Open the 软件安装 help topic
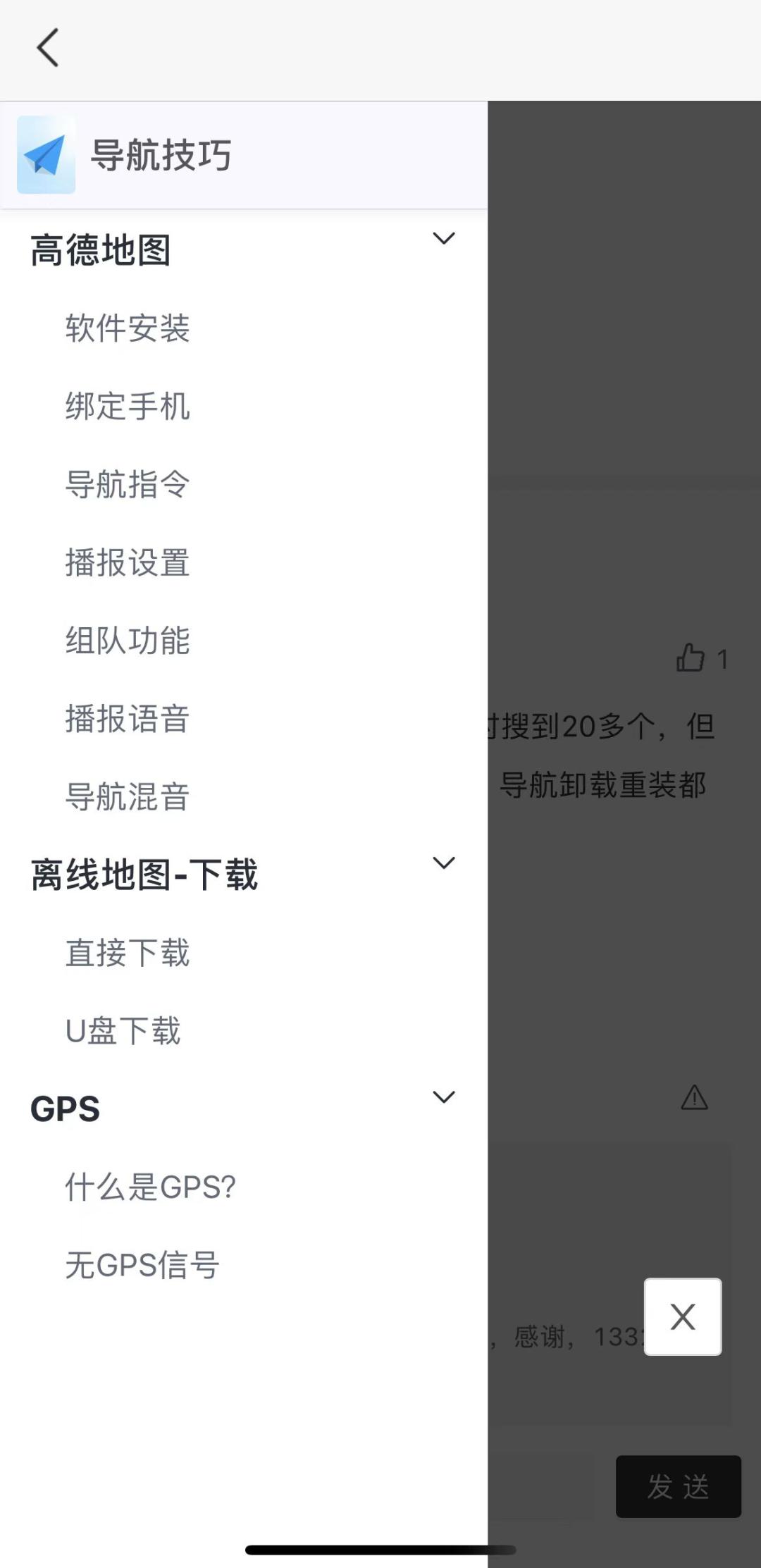Image resolution: width=761 pixels, height=1568 pixels. pyautogui.click(x=128, y=327)
